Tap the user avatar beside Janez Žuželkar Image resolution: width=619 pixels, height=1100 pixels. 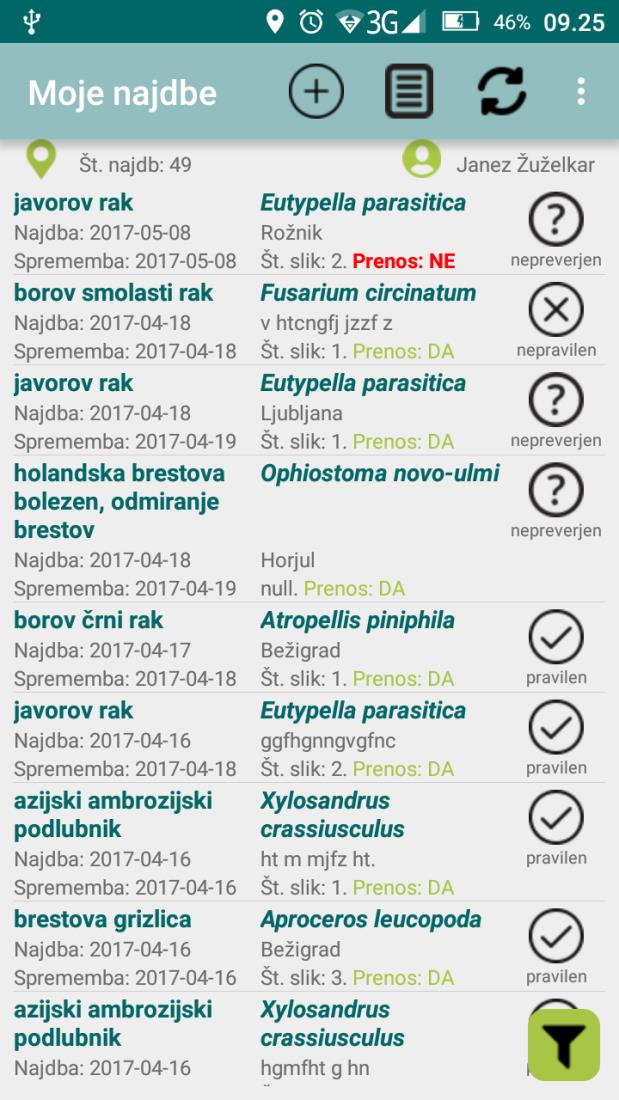tap(422, 159)
